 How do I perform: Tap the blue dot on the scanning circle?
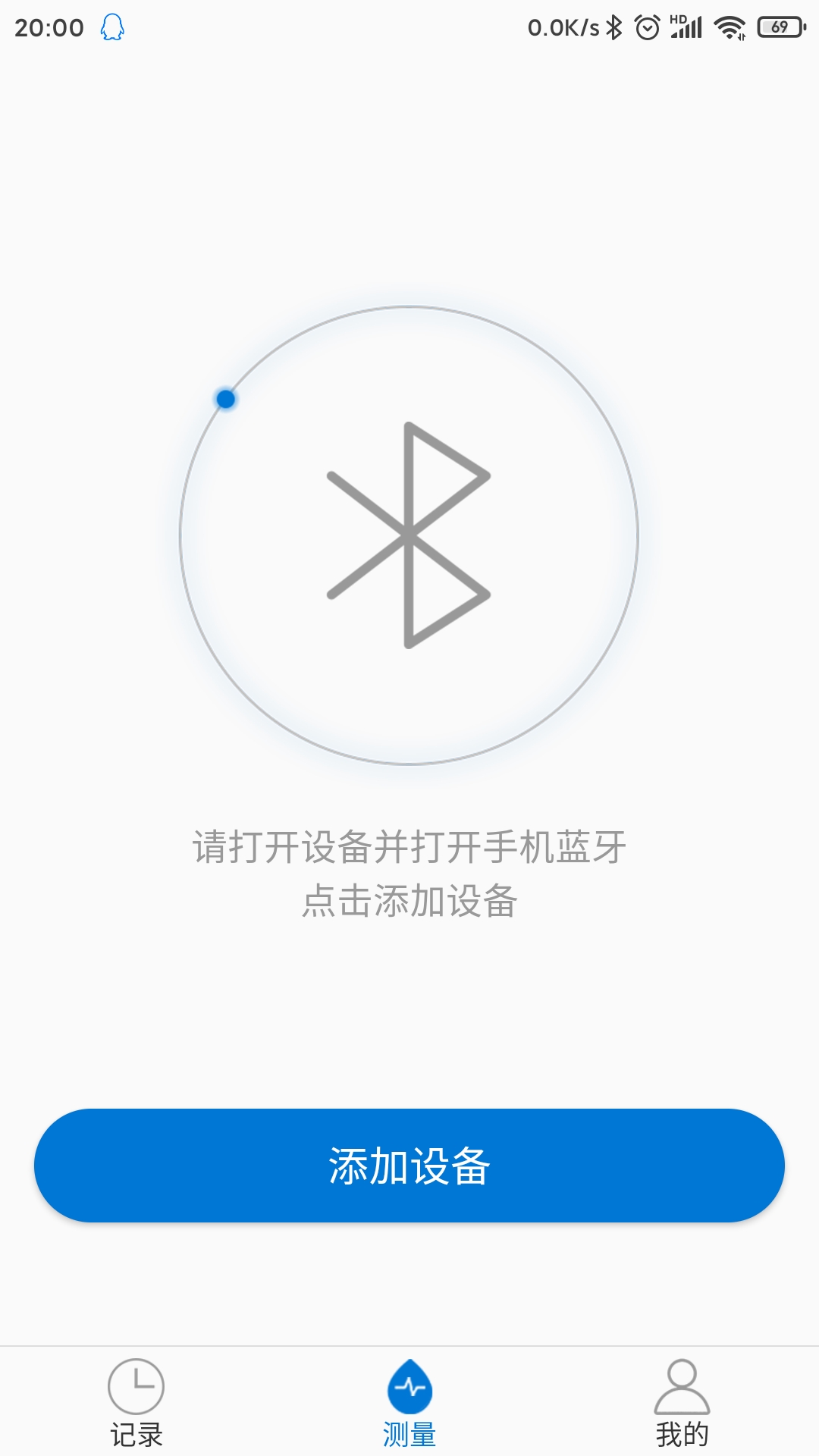224,397
